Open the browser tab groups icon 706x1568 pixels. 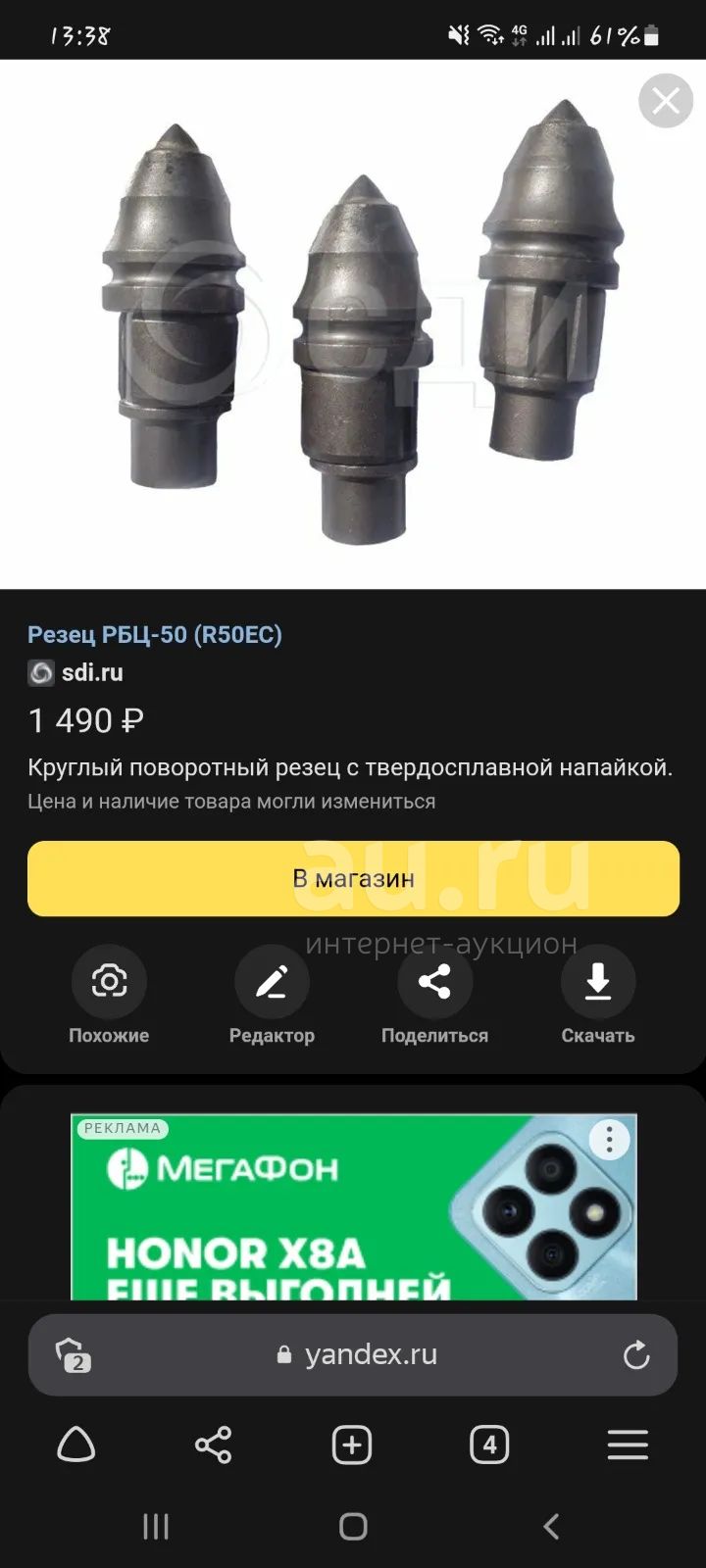(74, 1355)
